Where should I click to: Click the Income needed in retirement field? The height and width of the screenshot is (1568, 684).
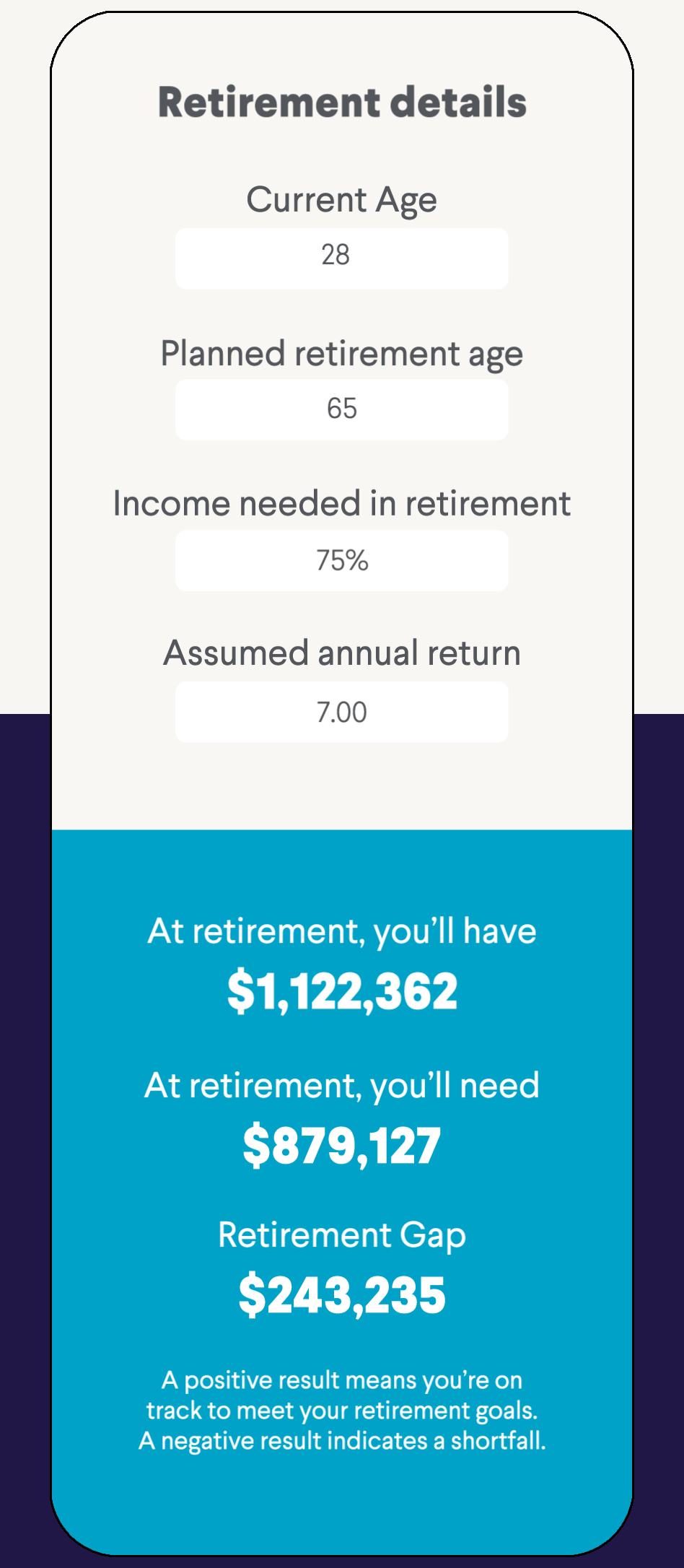342,560
